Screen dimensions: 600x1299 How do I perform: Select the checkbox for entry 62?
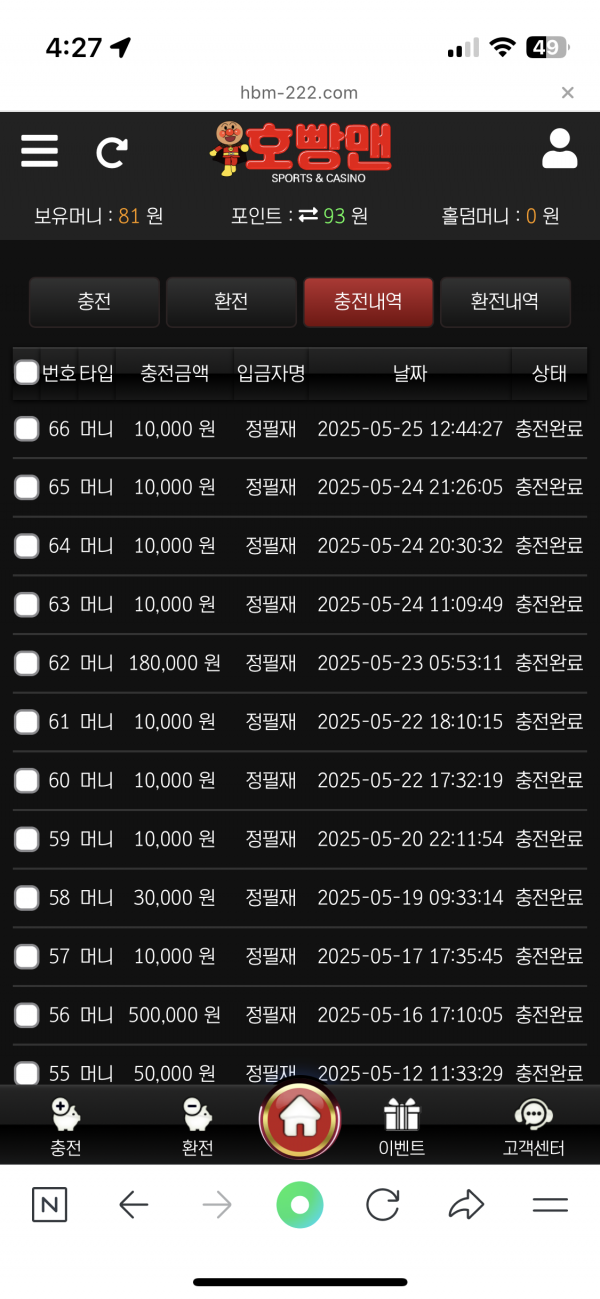pos(26,663)
